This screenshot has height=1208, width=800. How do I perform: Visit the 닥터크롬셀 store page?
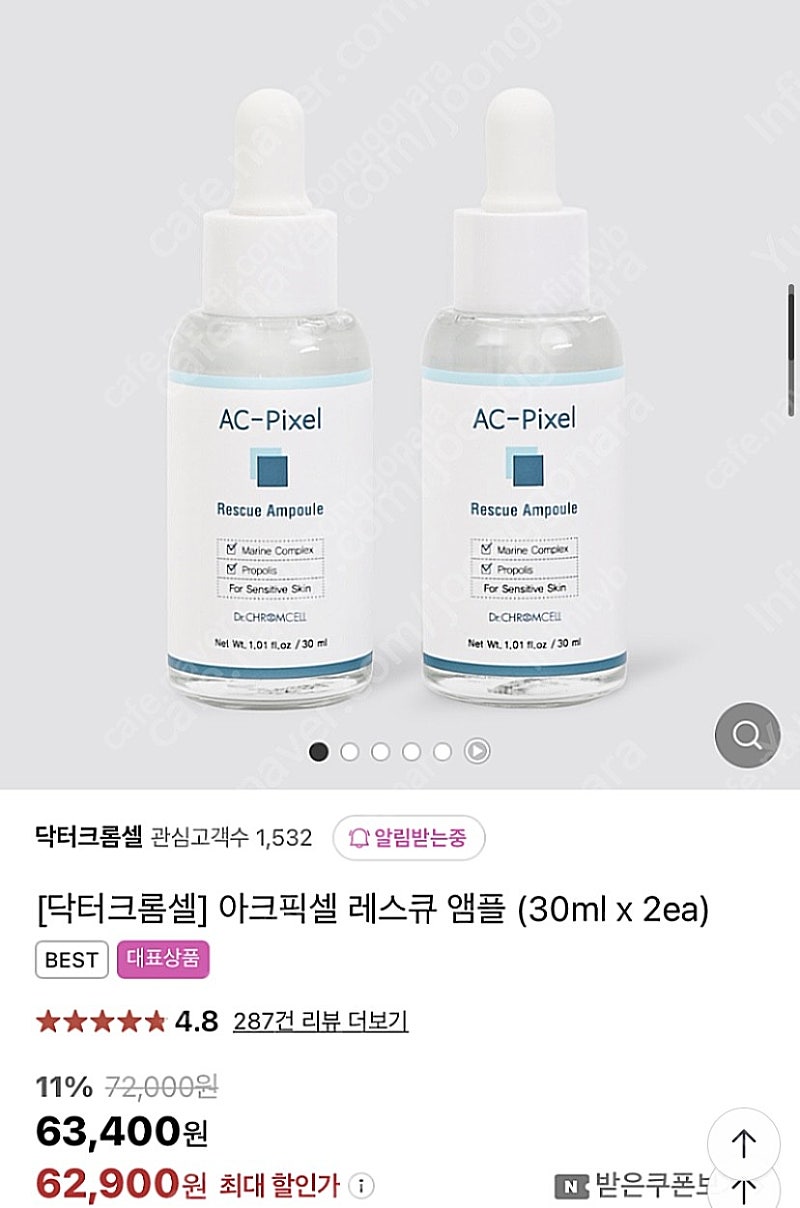click(x=89, y=838)
